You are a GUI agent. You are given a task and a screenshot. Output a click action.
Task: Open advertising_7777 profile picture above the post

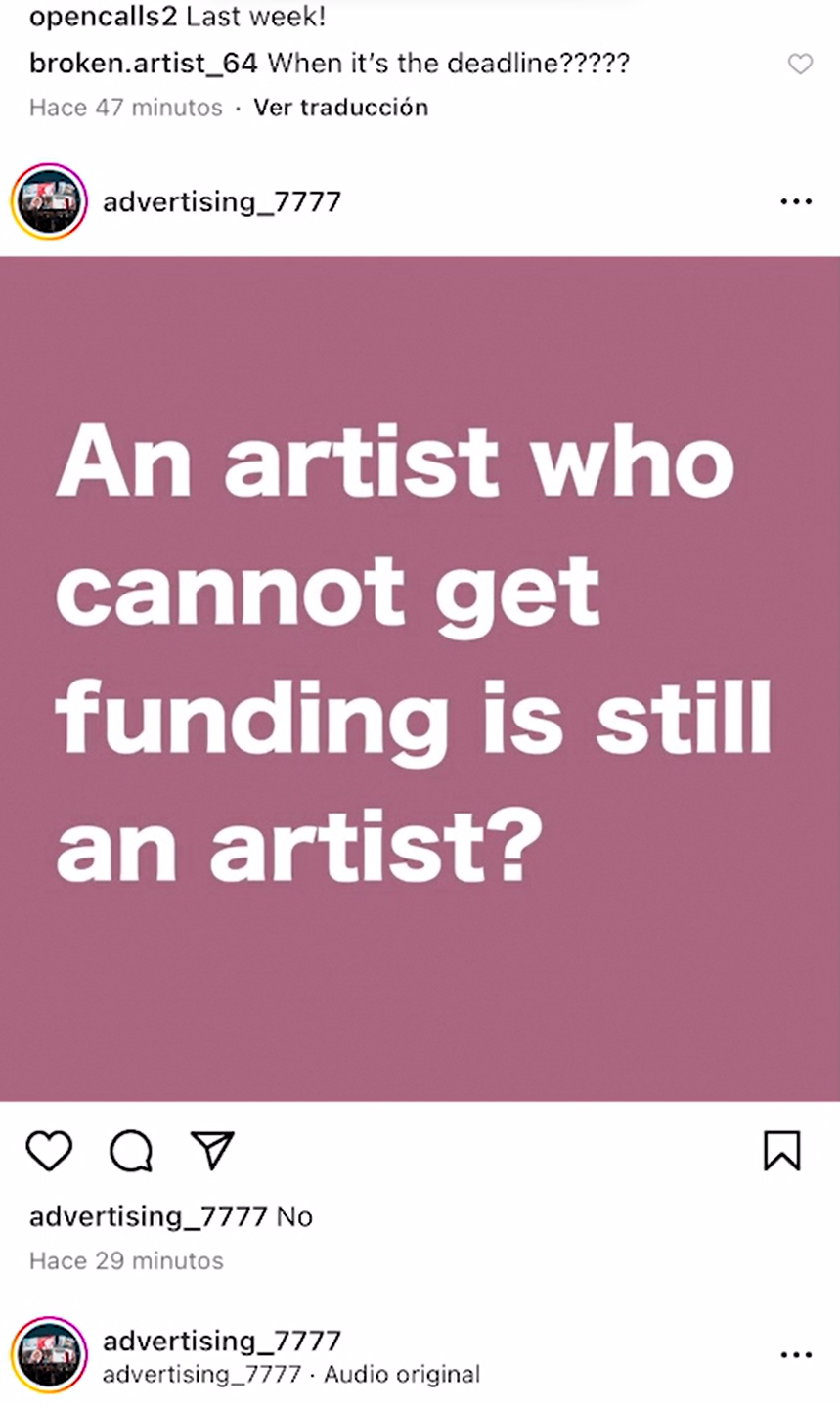click(48, 201)
